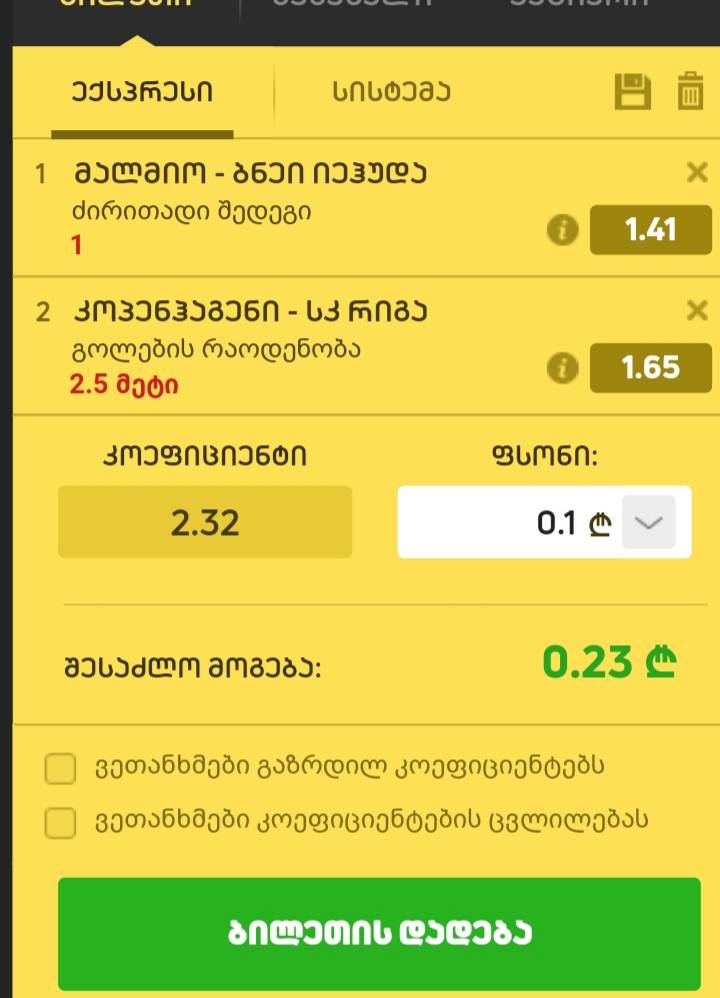Enable accepting increased coefficients

point(60,769)
